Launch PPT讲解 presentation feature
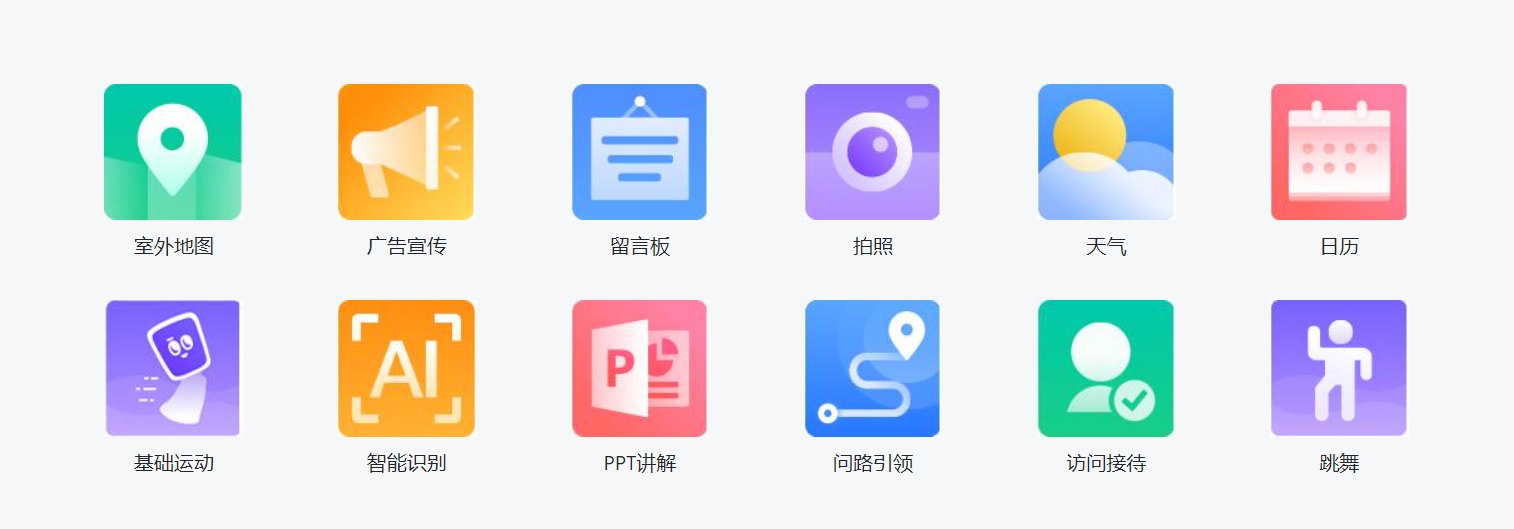Screen dimensions: 1514x529 640,368
